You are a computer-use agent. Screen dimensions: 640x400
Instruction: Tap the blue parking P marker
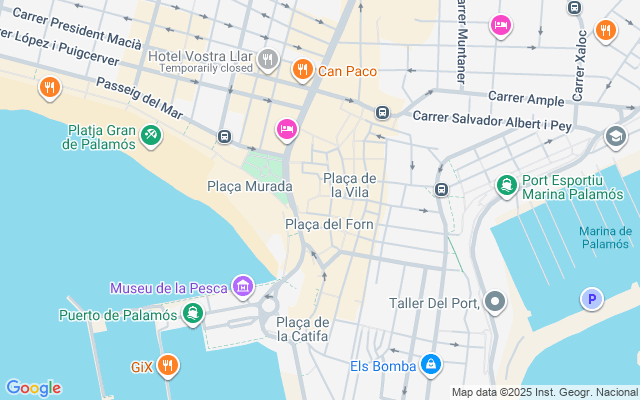coord(592,298)
